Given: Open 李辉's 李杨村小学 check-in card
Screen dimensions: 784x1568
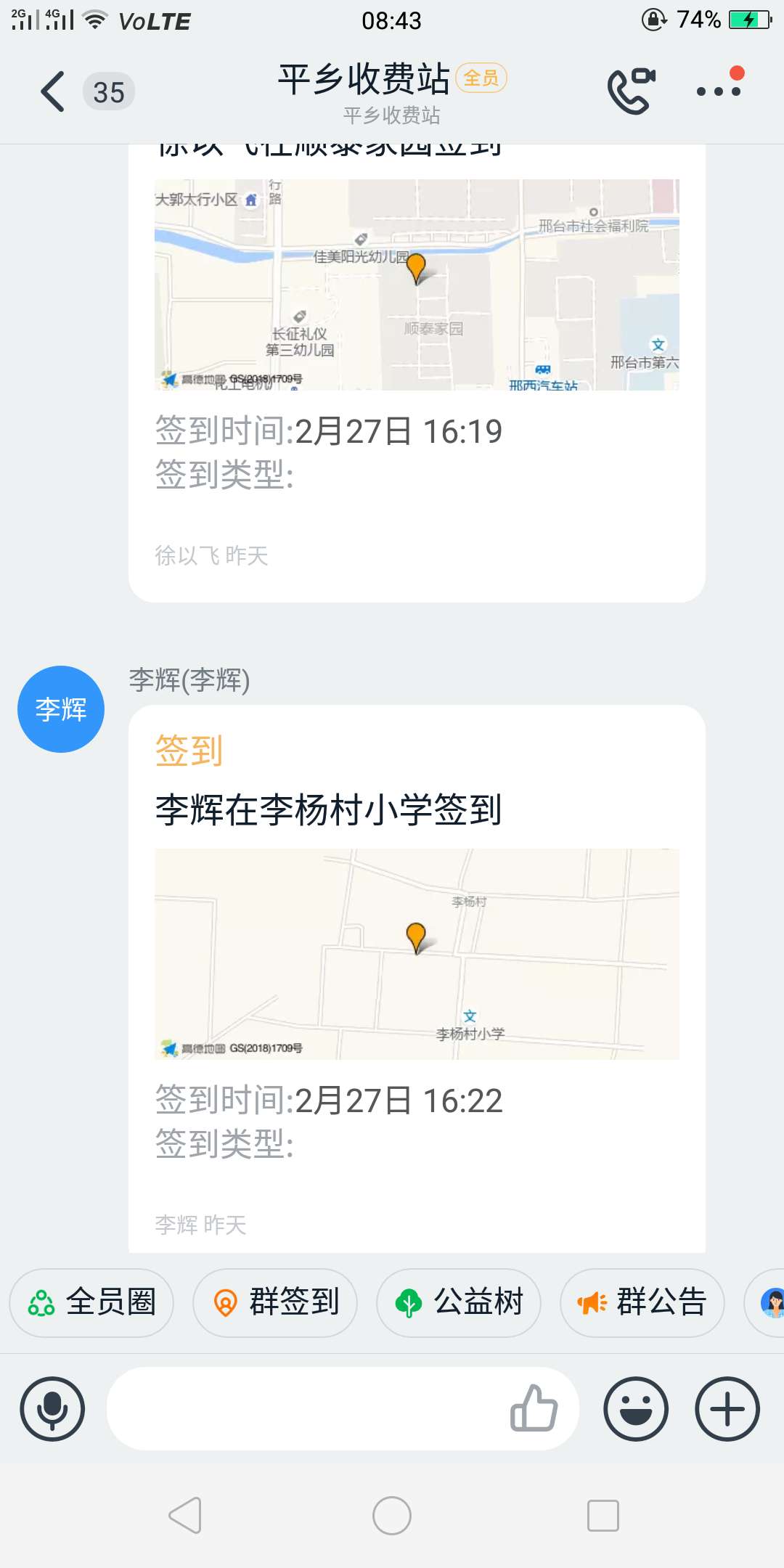Looking at the screenshot, I should (x=417, y=979).
